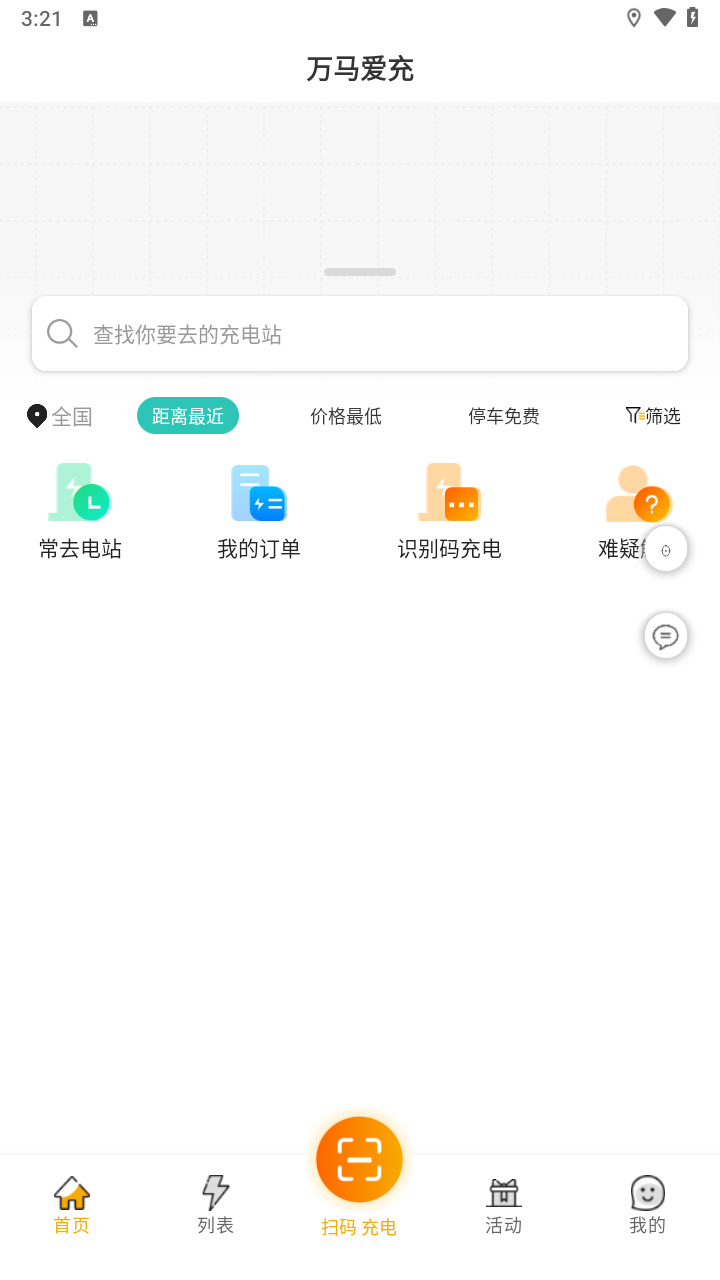720x1280 pixels.
Task: Open 我的订单 via its blue icon
Action: (x=259, y=490)
